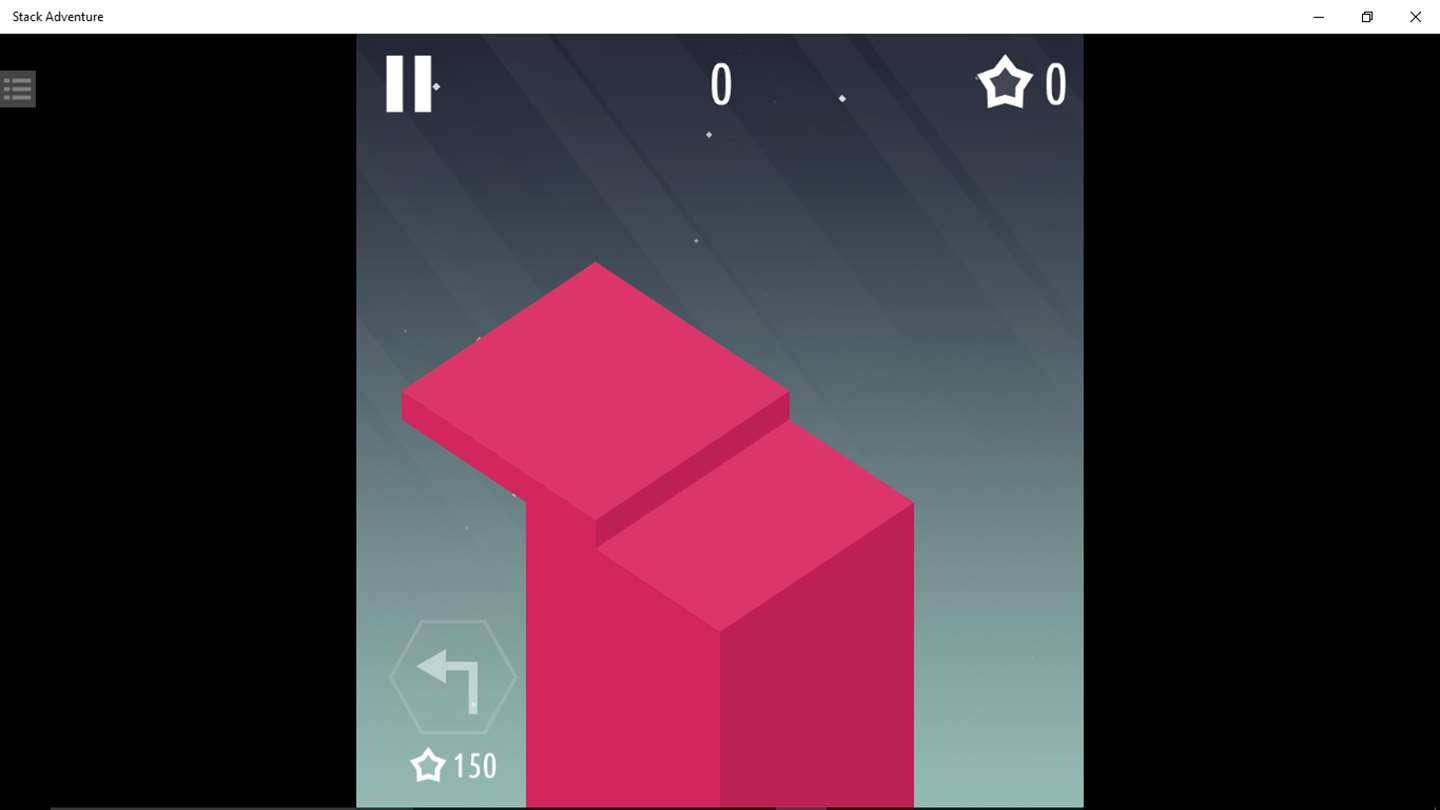This screenshot has width=1440, height=810.
Task: Use the turn-left power-up costing 150 stars
Action: coord(453,678)
